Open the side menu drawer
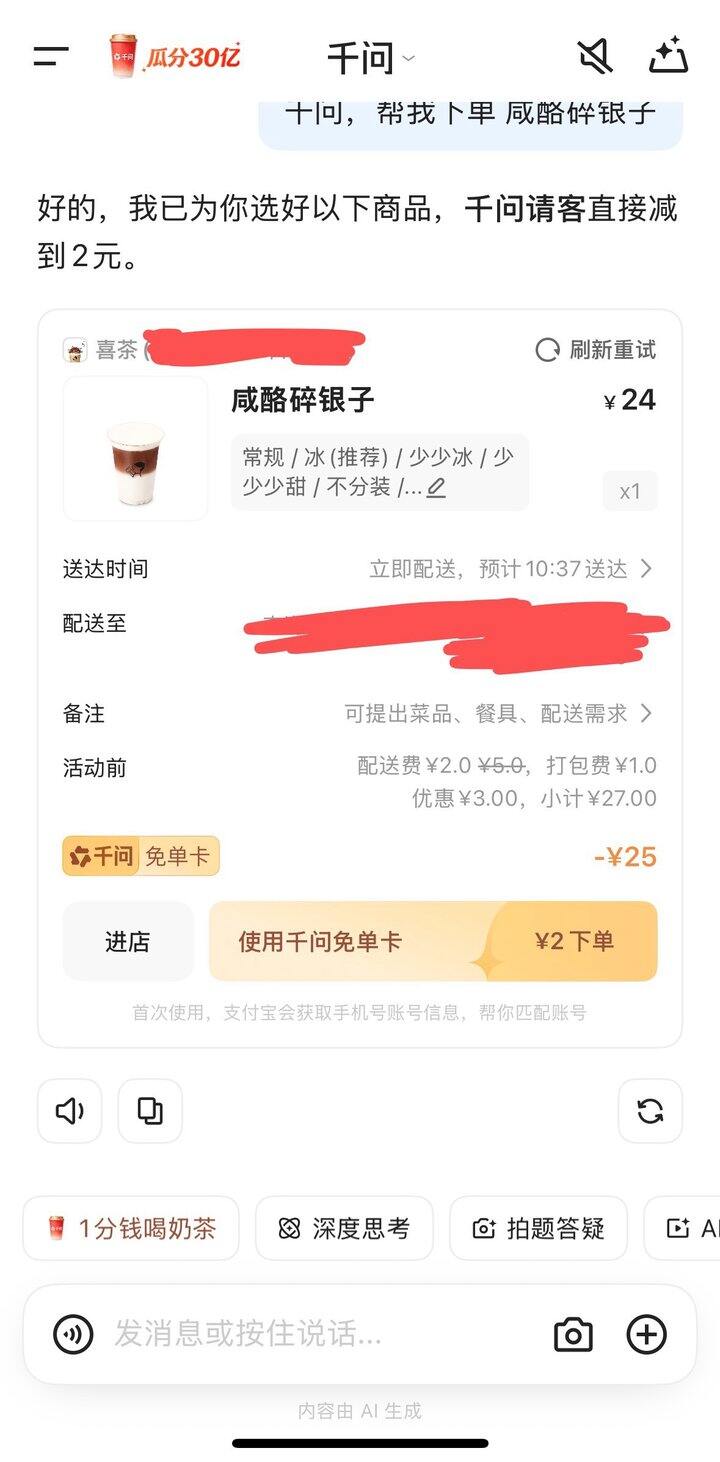The height and width of the screenshot is (1462, 720). [x=51, y=57]
